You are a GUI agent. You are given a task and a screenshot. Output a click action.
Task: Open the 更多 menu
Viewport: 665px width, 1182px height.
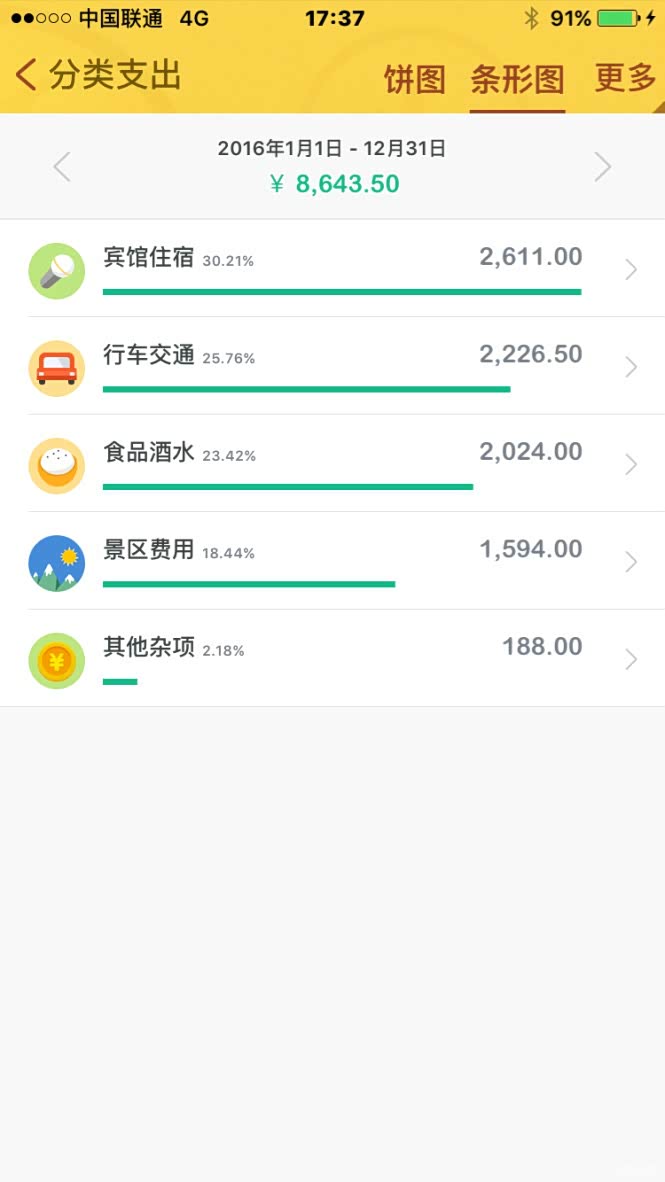coord(624,79)
